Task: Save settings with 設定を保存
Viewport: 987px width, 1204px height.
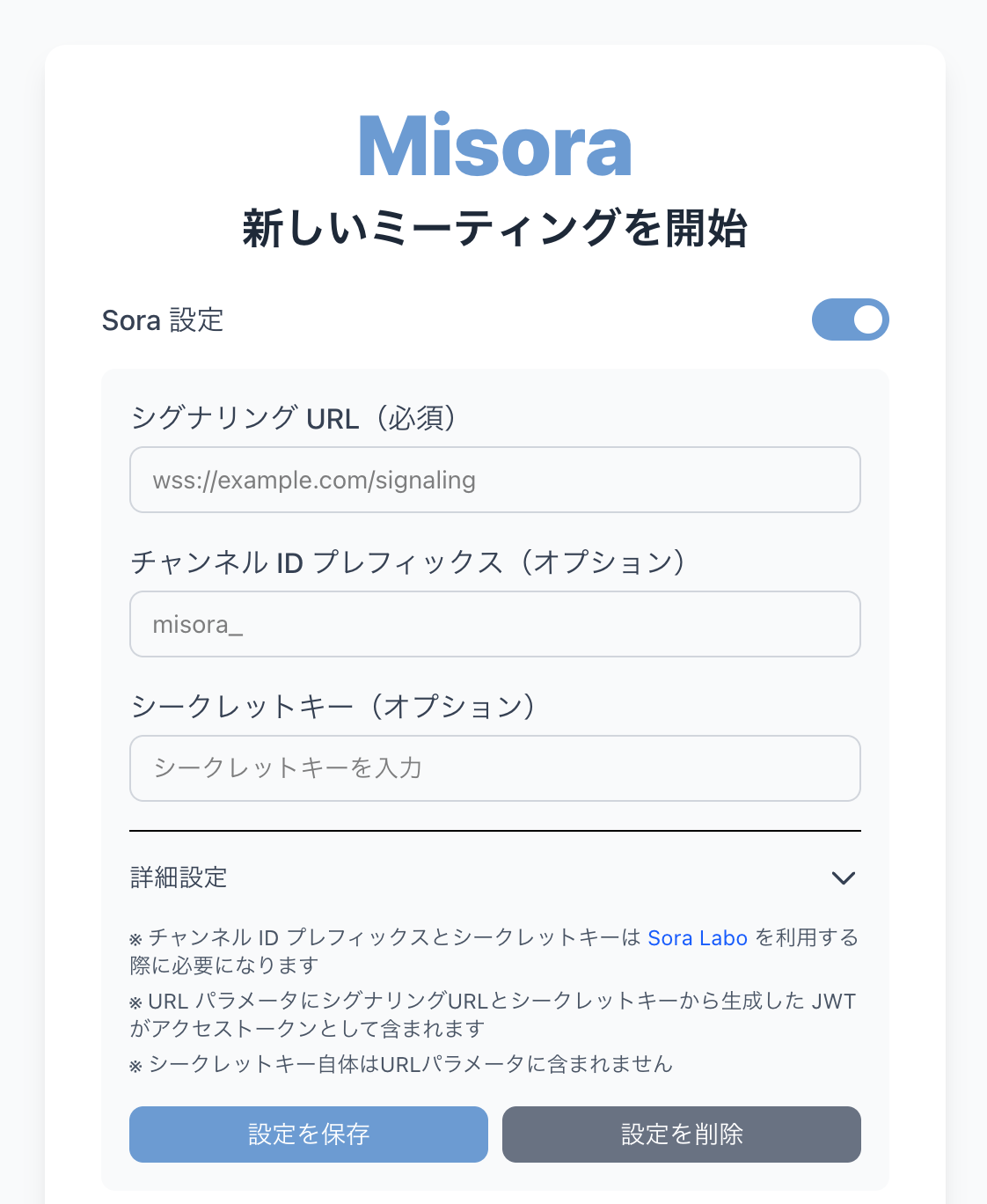Action: click(308, 1134)
